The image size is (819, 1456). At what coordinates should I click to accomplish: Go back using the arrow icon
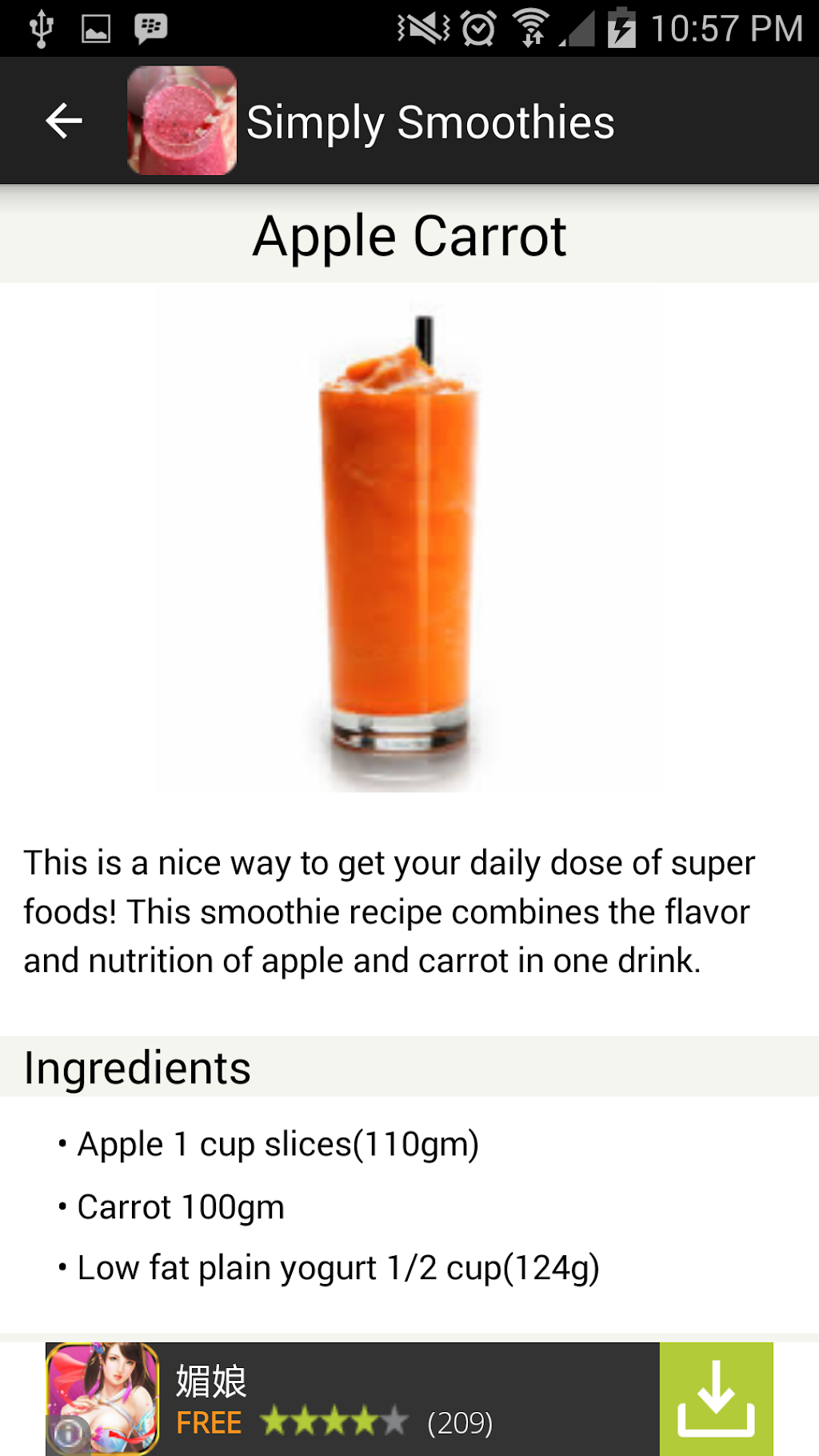point(64,122)
